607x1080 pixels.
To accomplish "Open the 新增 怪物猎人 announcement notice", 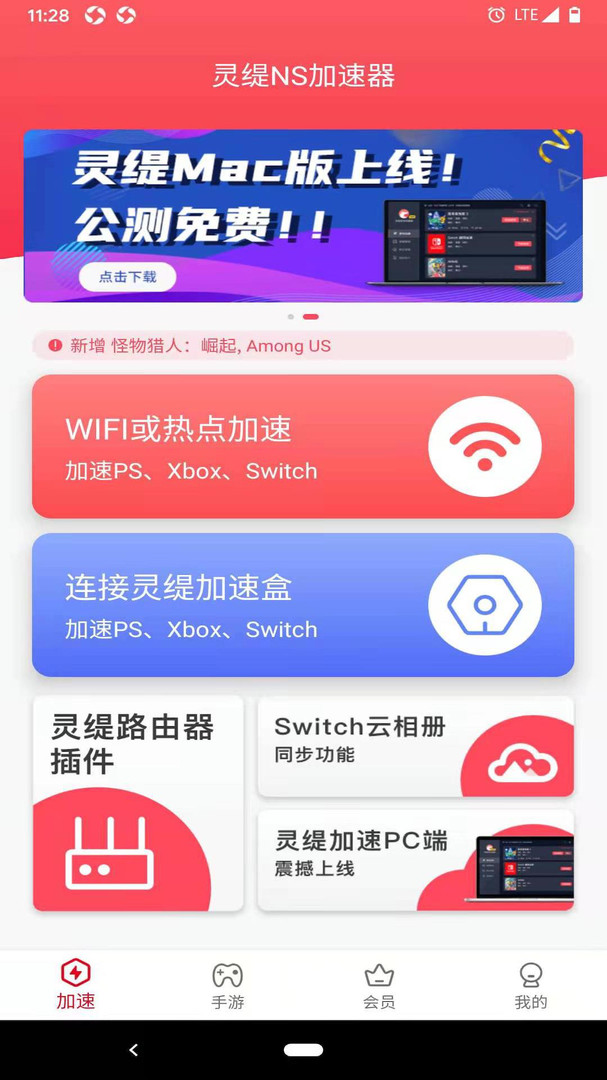I will click(303, 346).
